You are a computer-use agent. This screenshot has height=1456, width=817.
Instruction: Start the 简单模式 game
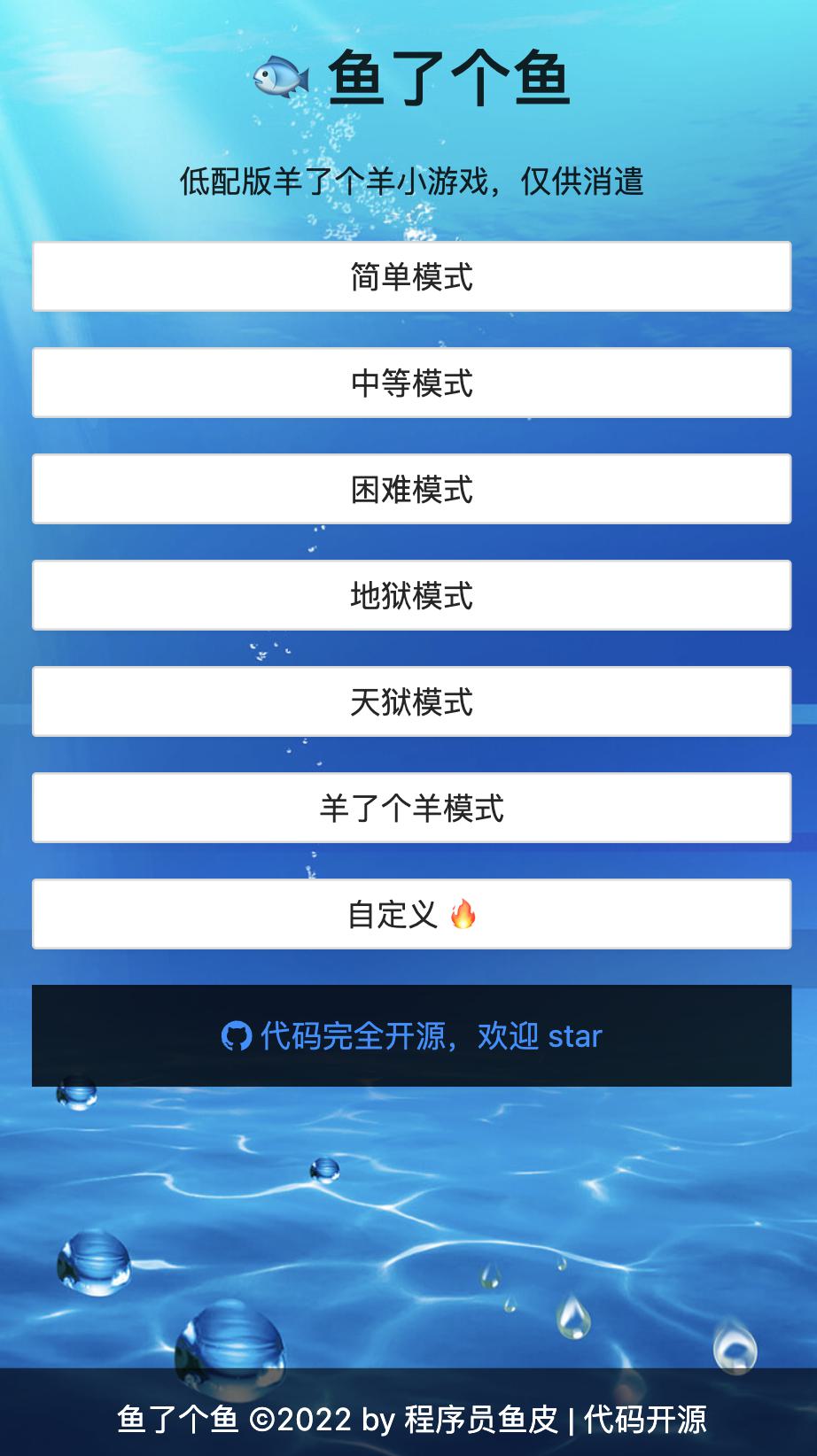[x=411, y=276]
